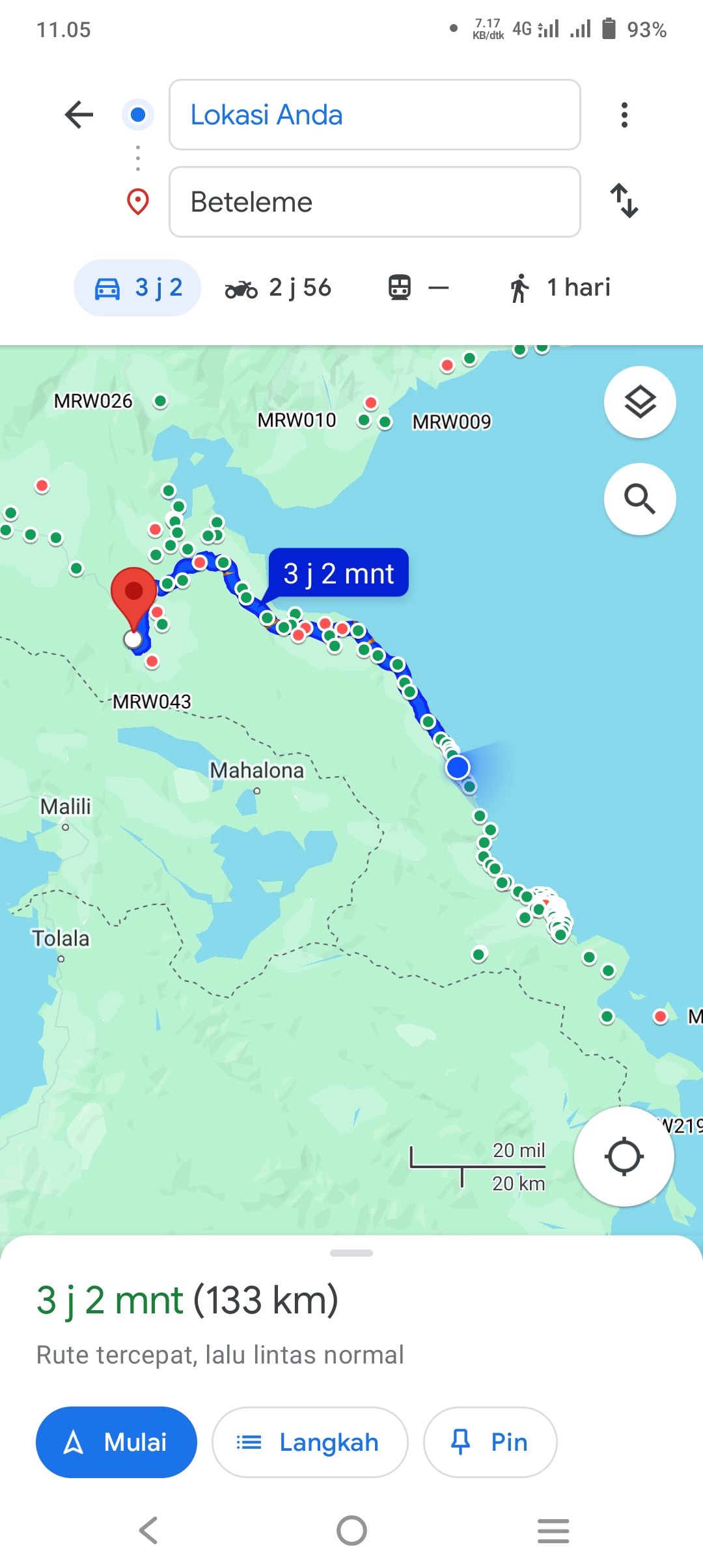The width and height of the screenshot is (703, 1568).
Task: Pin this route
Action: click(x=490, y=1442)
